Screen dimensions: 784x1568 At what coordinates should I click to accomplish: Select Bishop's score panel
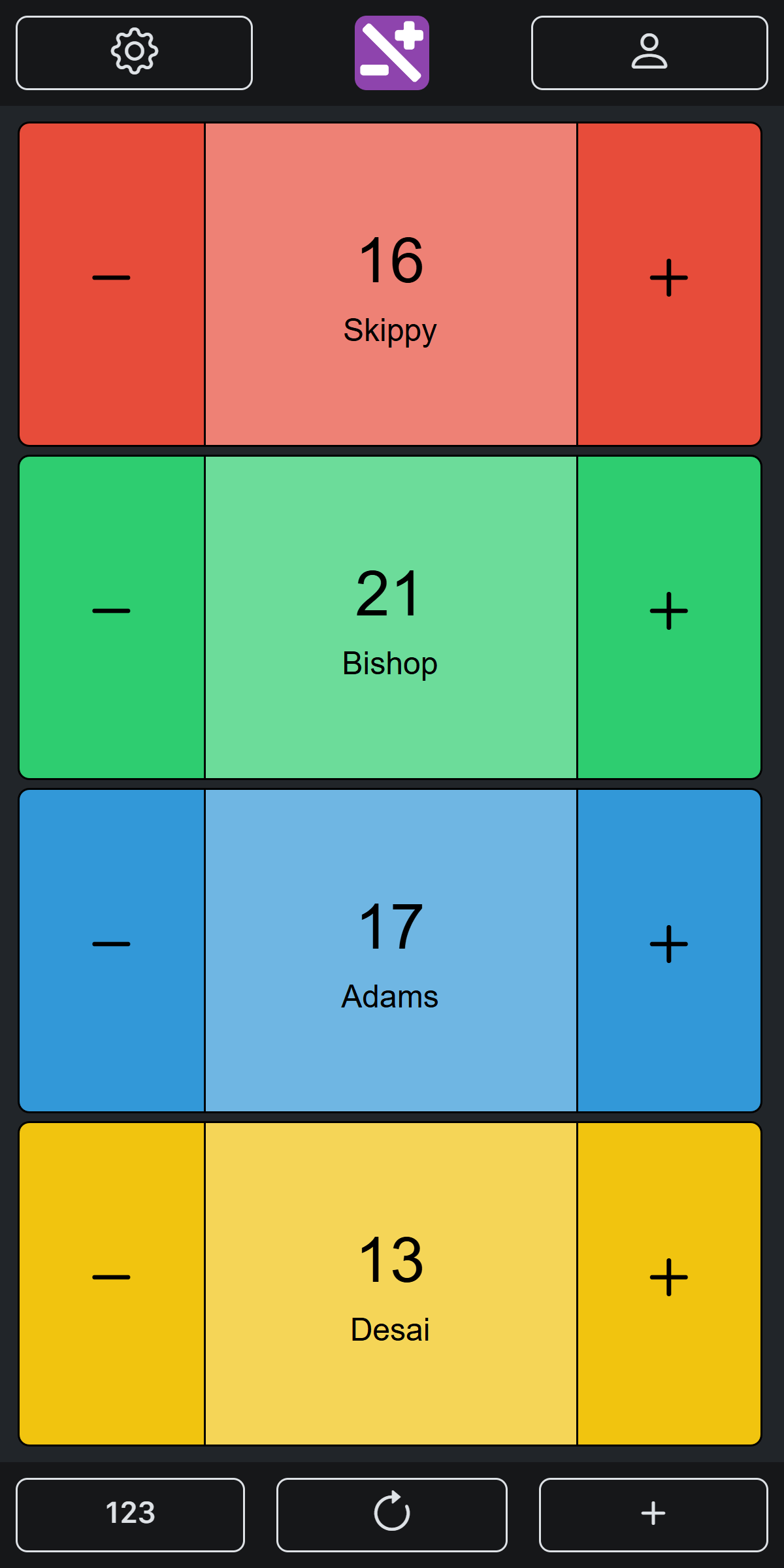[391, 617]
